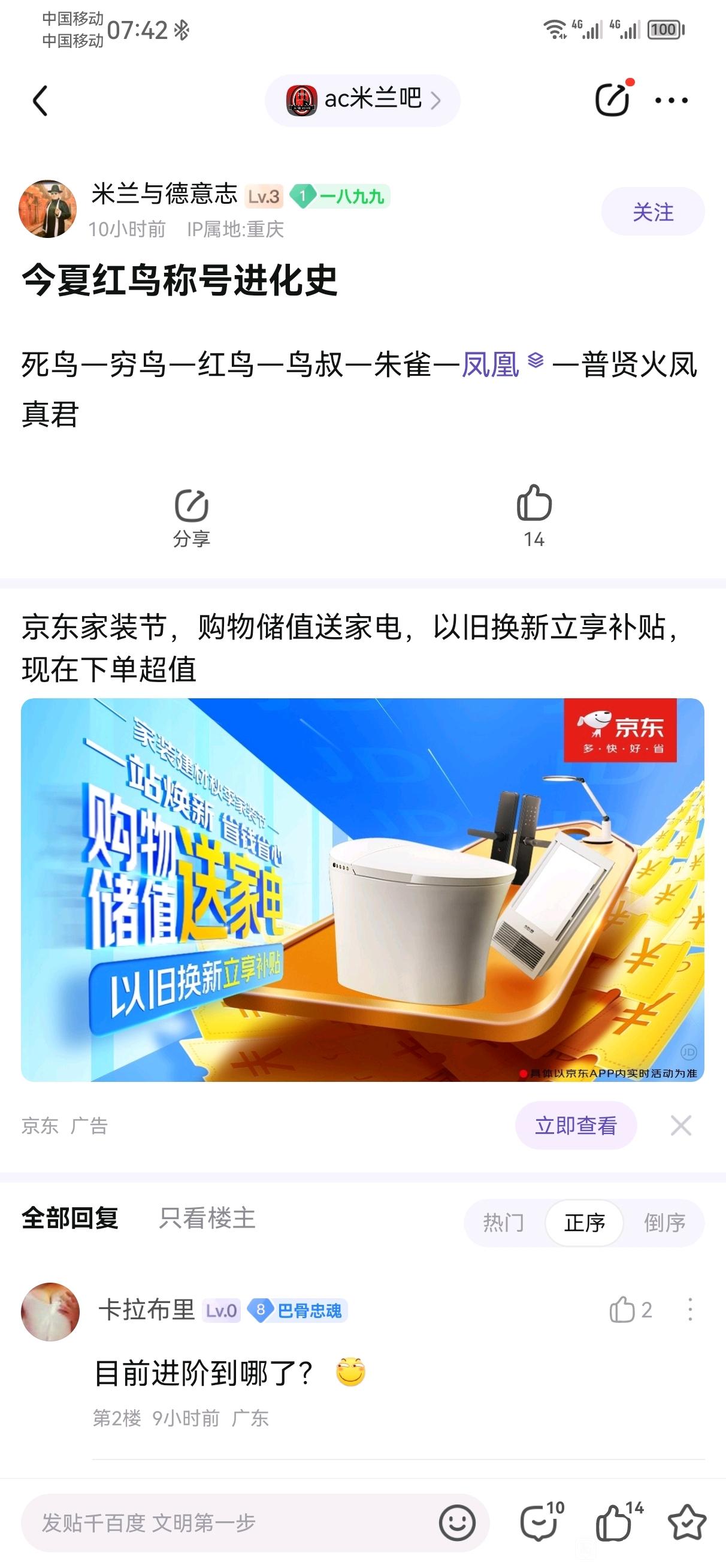Tap 立即查看 on the 京东 ad
The height and width of the screenshot is (1568, 726).
point(576,1126)
